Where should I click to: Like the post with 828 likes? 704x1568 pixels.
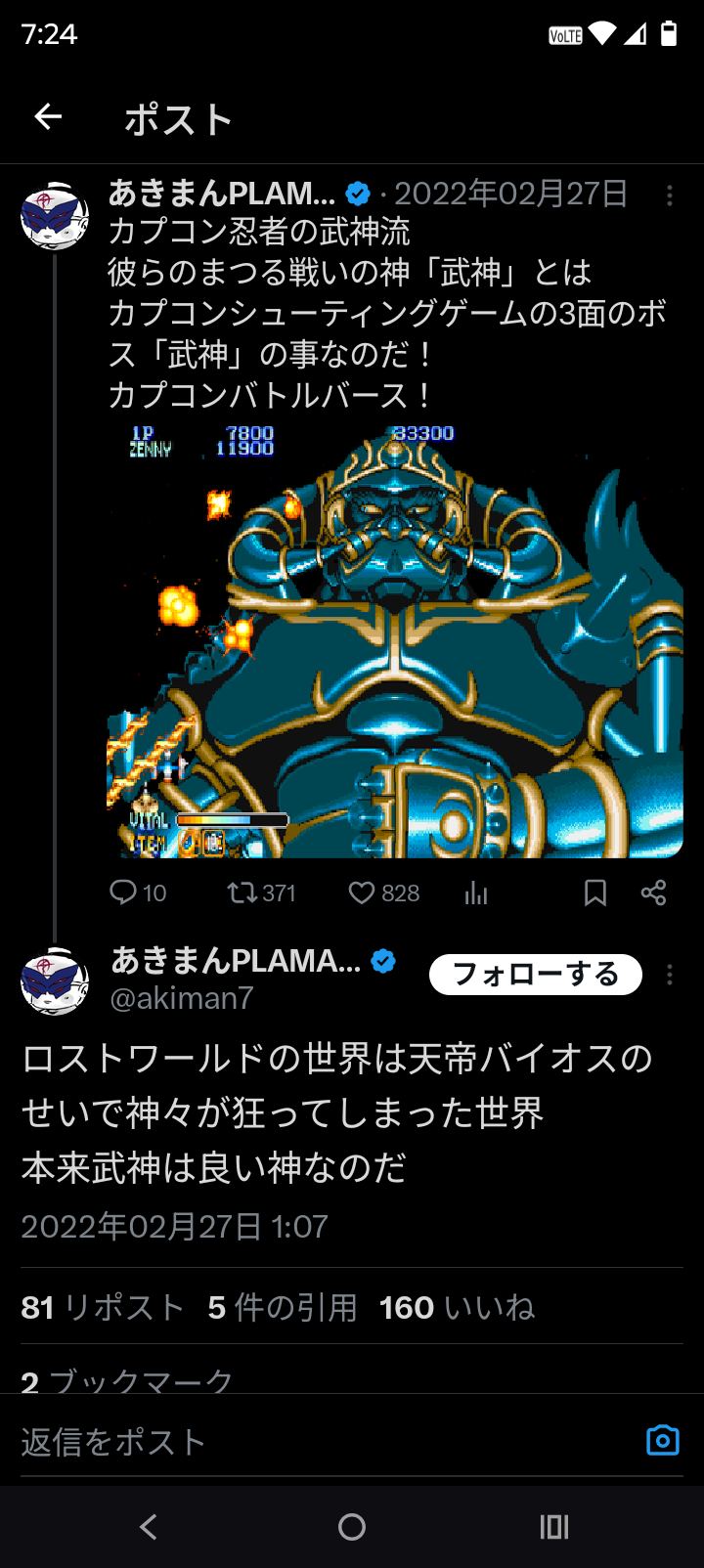(x=384, y=893)
